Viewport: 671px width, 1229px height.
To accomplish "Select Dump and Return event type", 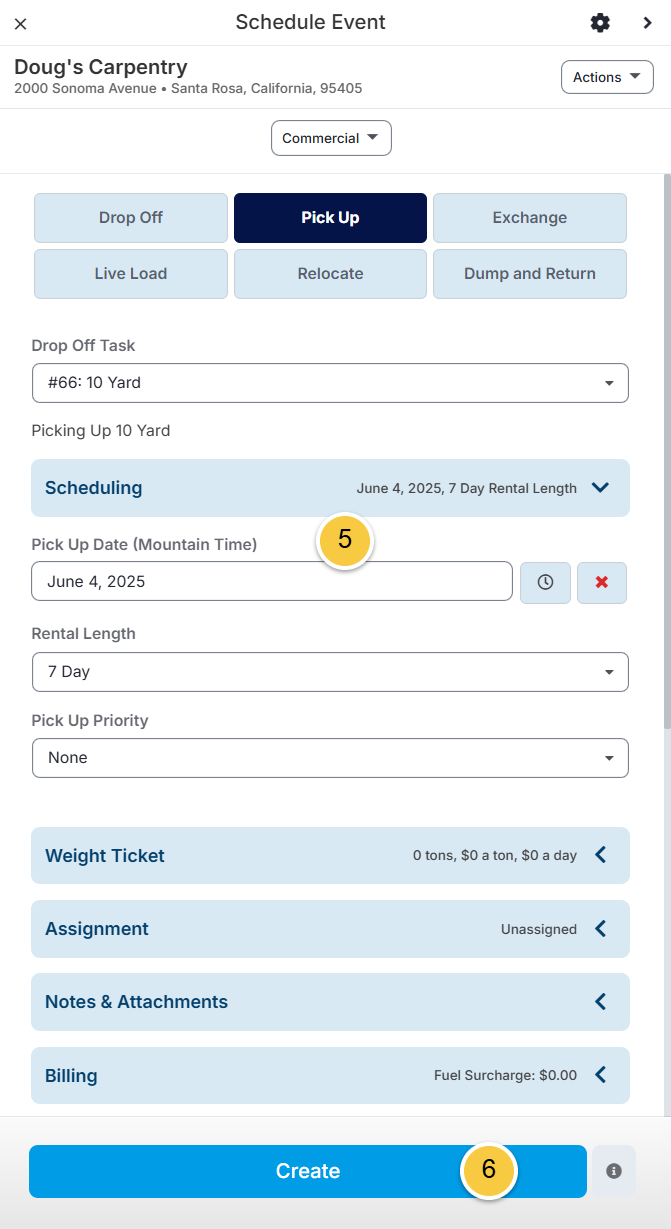I will 530,274.
